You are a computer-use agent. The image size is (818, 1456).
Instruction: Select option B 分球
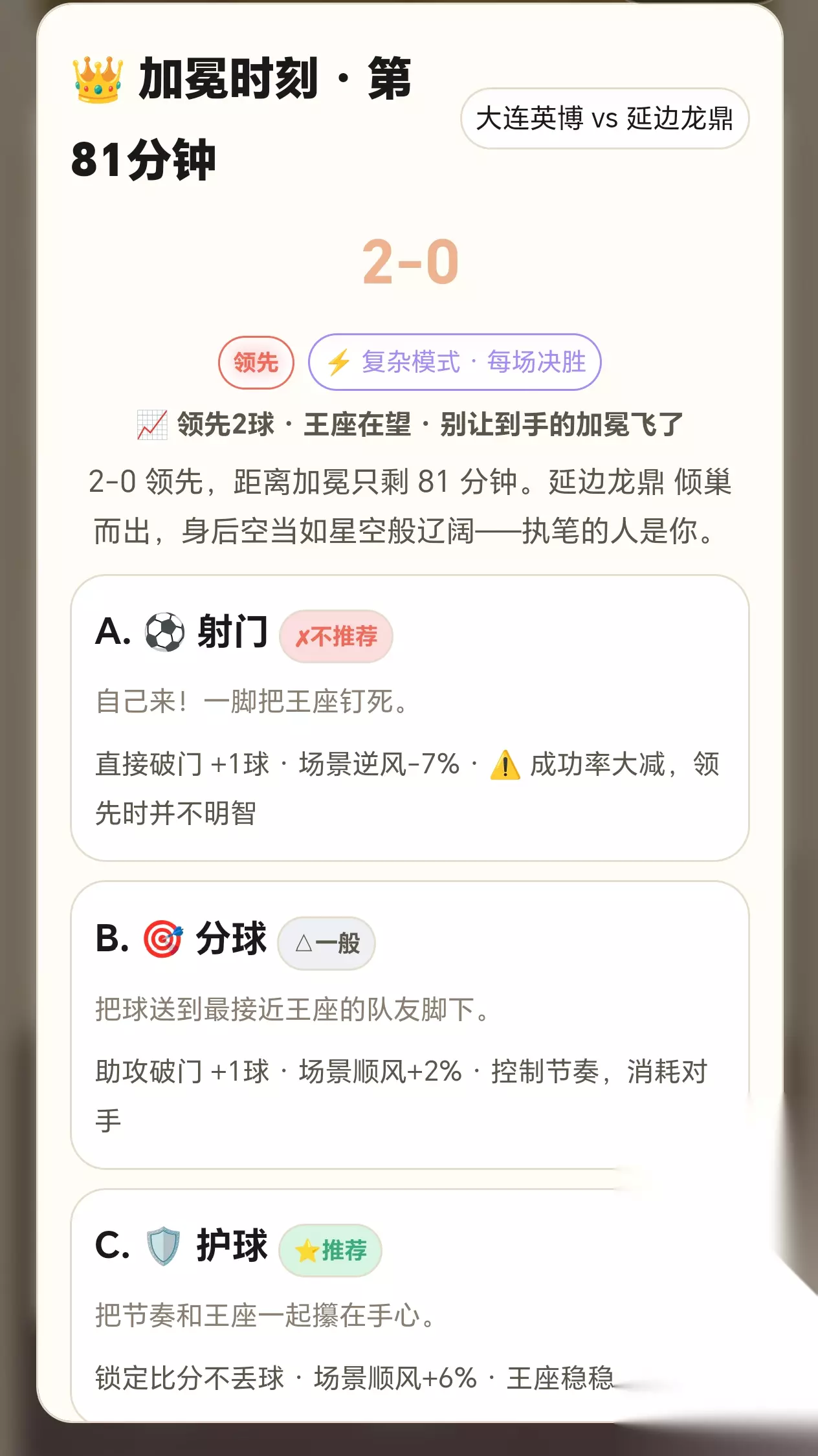click(410, 1025)
